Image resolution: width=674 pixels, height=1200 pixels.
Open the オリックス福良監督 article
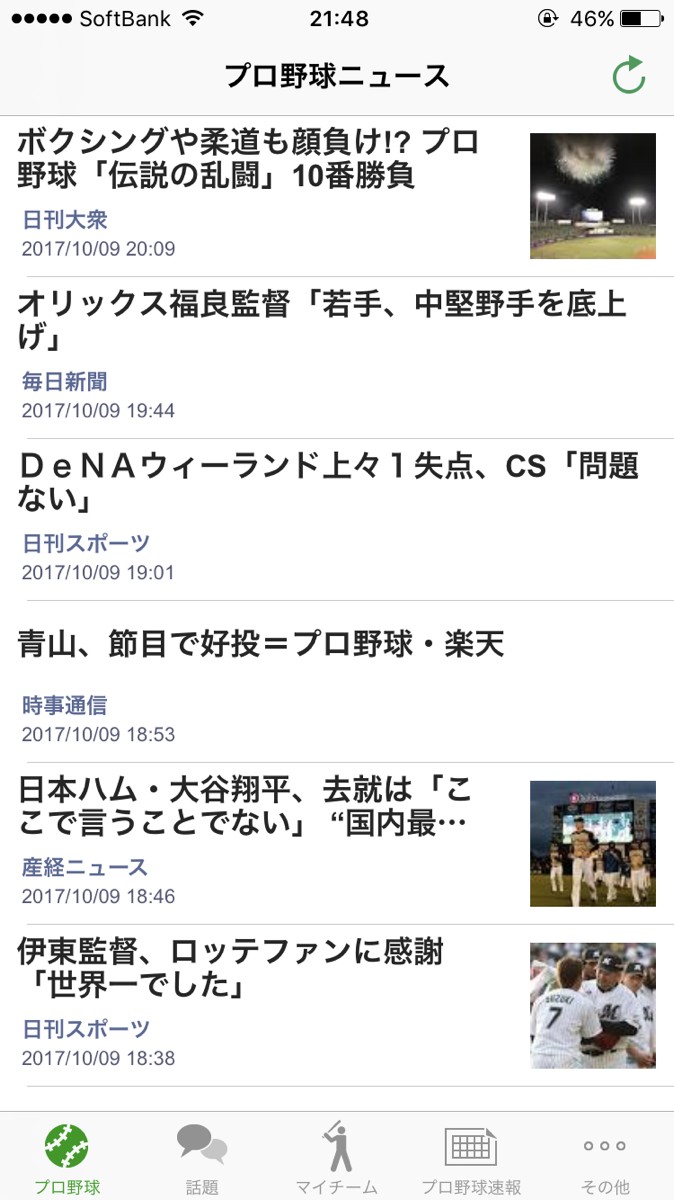tap(320, 357)
